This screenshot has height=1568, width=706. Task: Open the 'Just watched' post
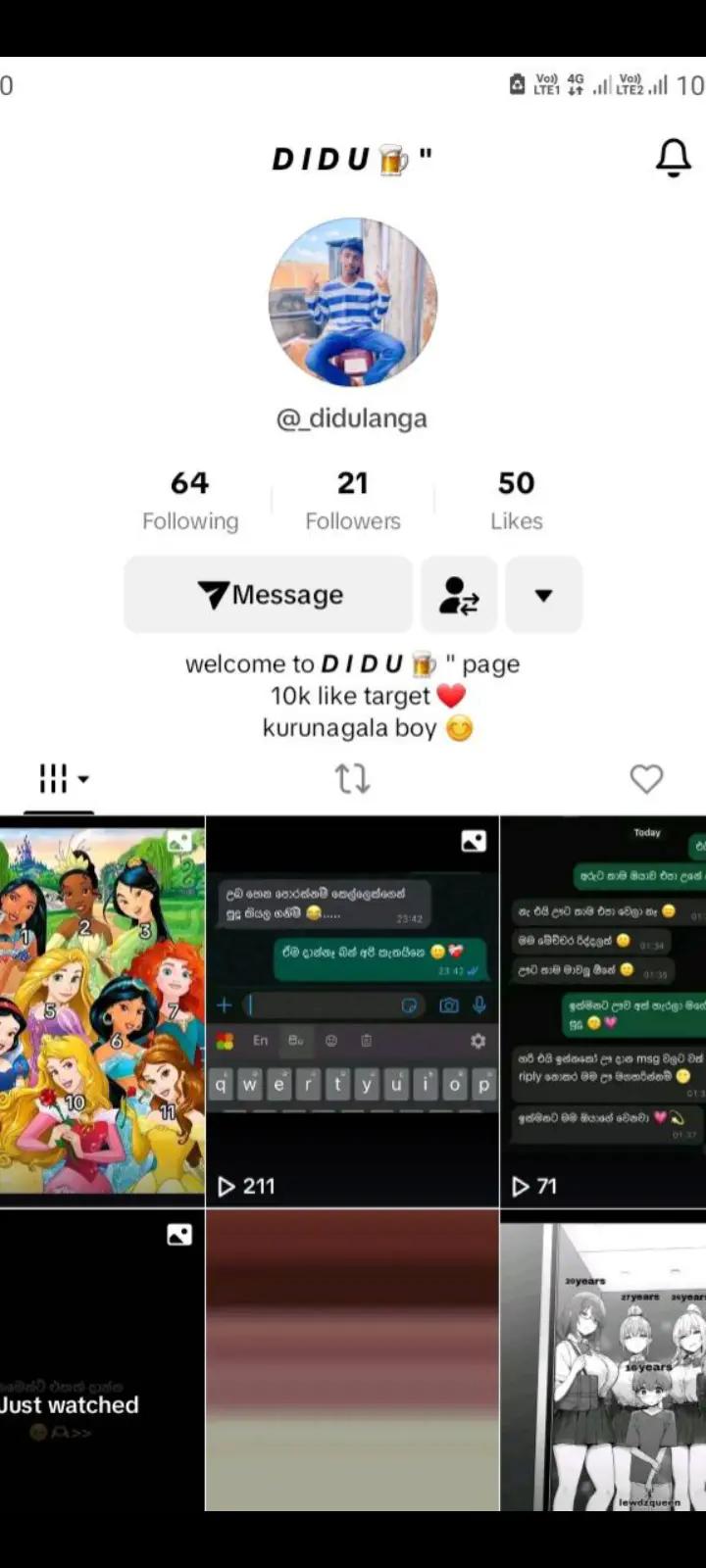coord(102,1360)
